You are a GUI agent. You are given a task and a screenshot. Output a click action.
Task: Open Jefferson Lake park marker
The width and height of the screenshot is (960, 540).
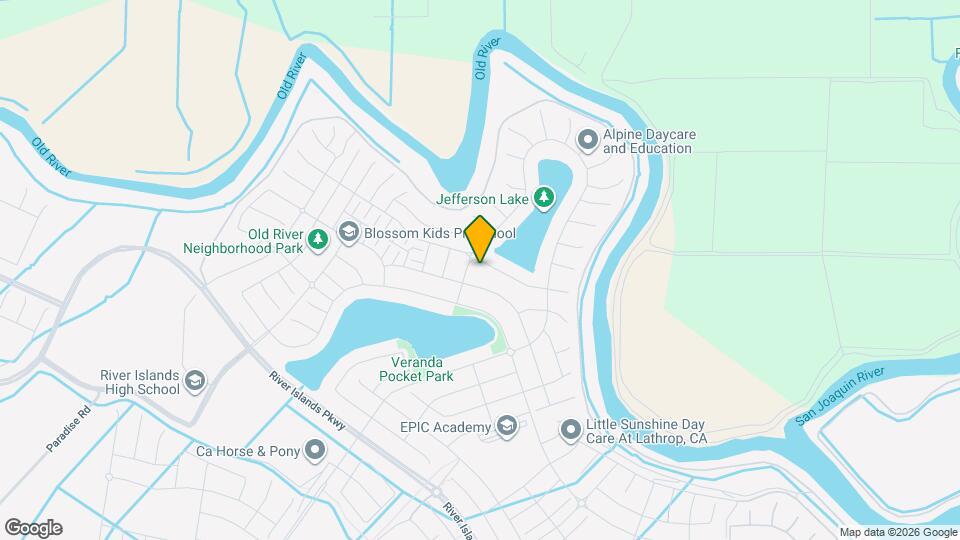click(544, 199)
